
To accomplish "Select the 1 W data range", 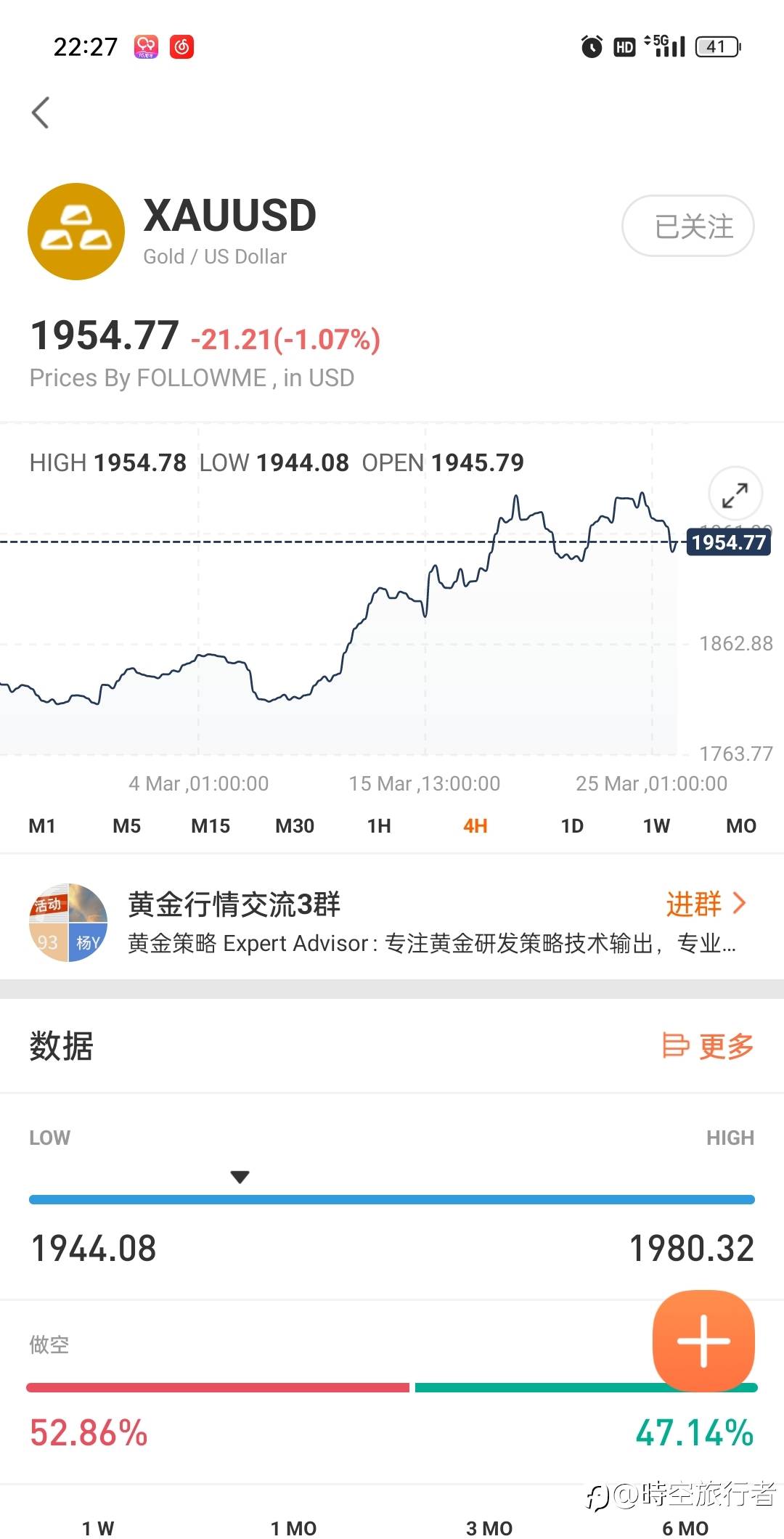I will coord(98,1527).
